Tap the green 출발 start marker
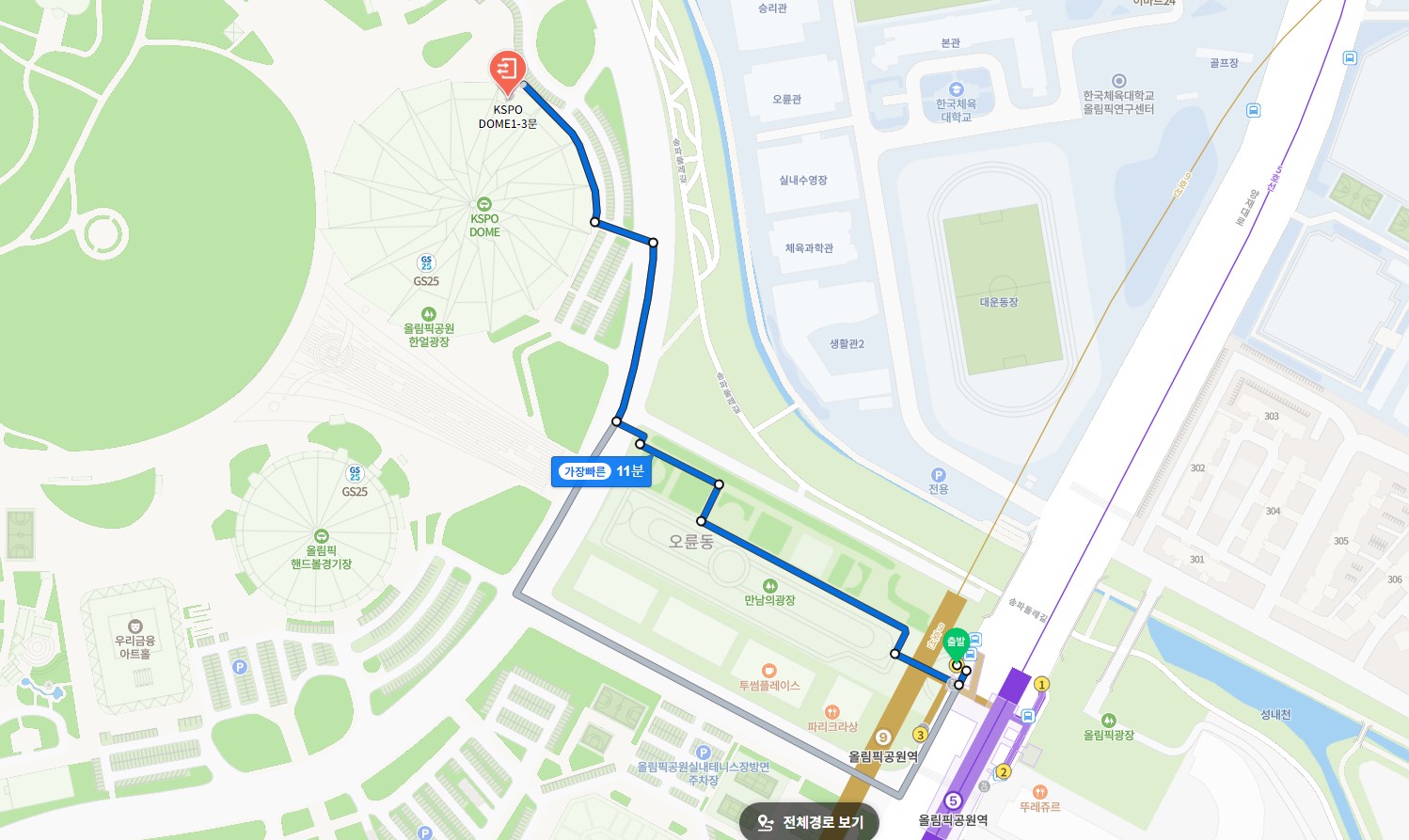Viewport: 1409px width, 840px height. [956, 643]
